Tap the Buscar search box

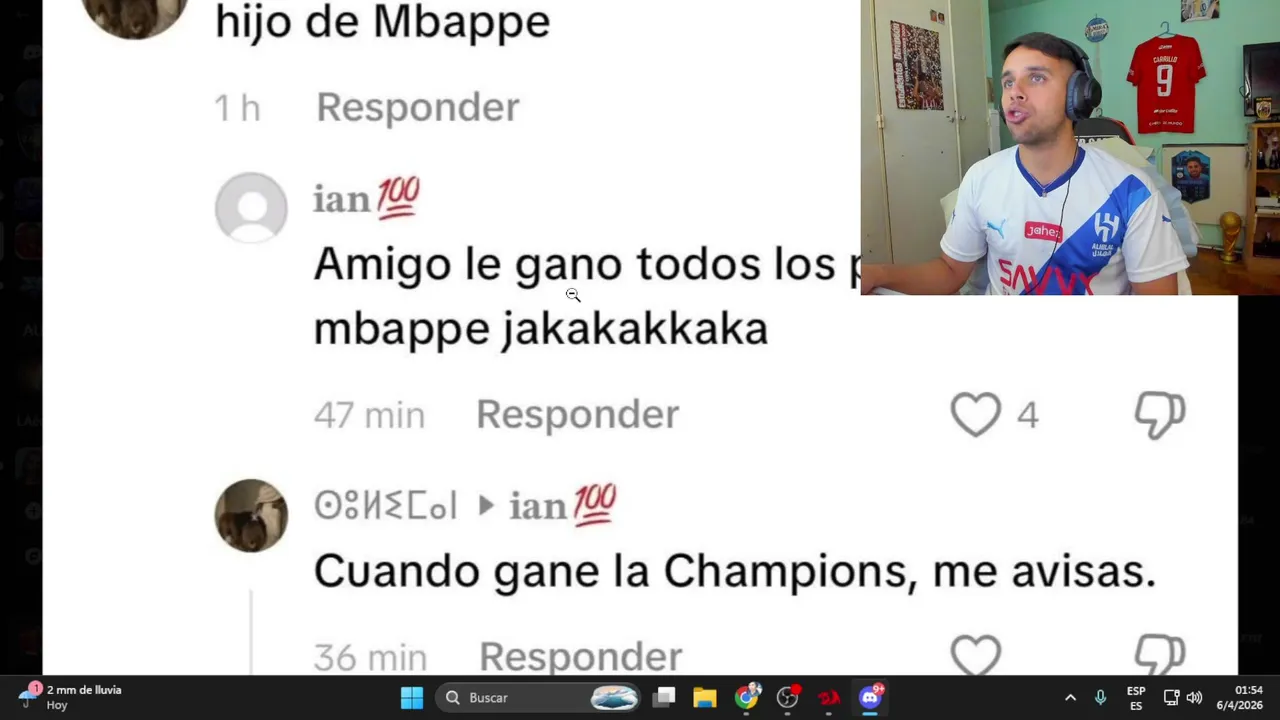point(510,697)
